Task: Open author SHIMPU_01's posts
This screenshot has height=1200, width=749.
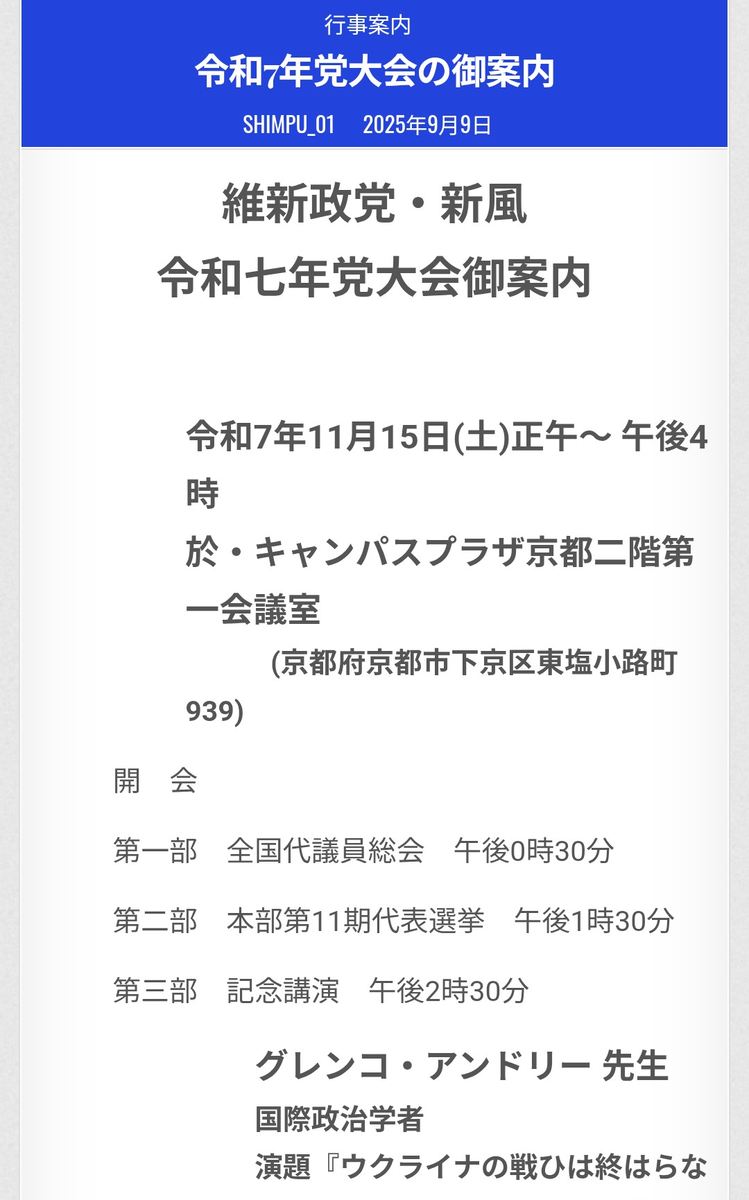Action: [x=288, y=125]
